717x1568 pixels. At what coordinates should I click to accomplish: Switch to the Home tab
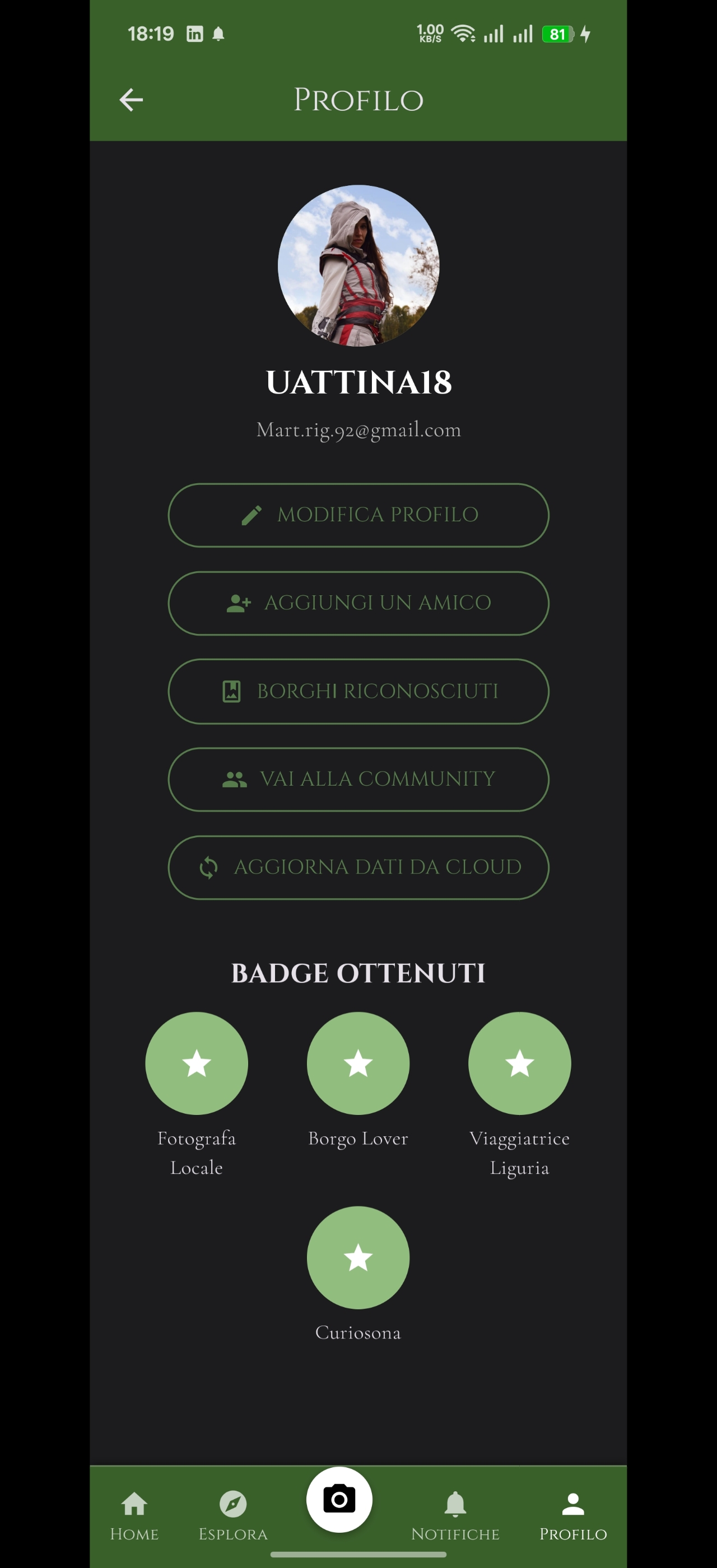[134, 1514]
